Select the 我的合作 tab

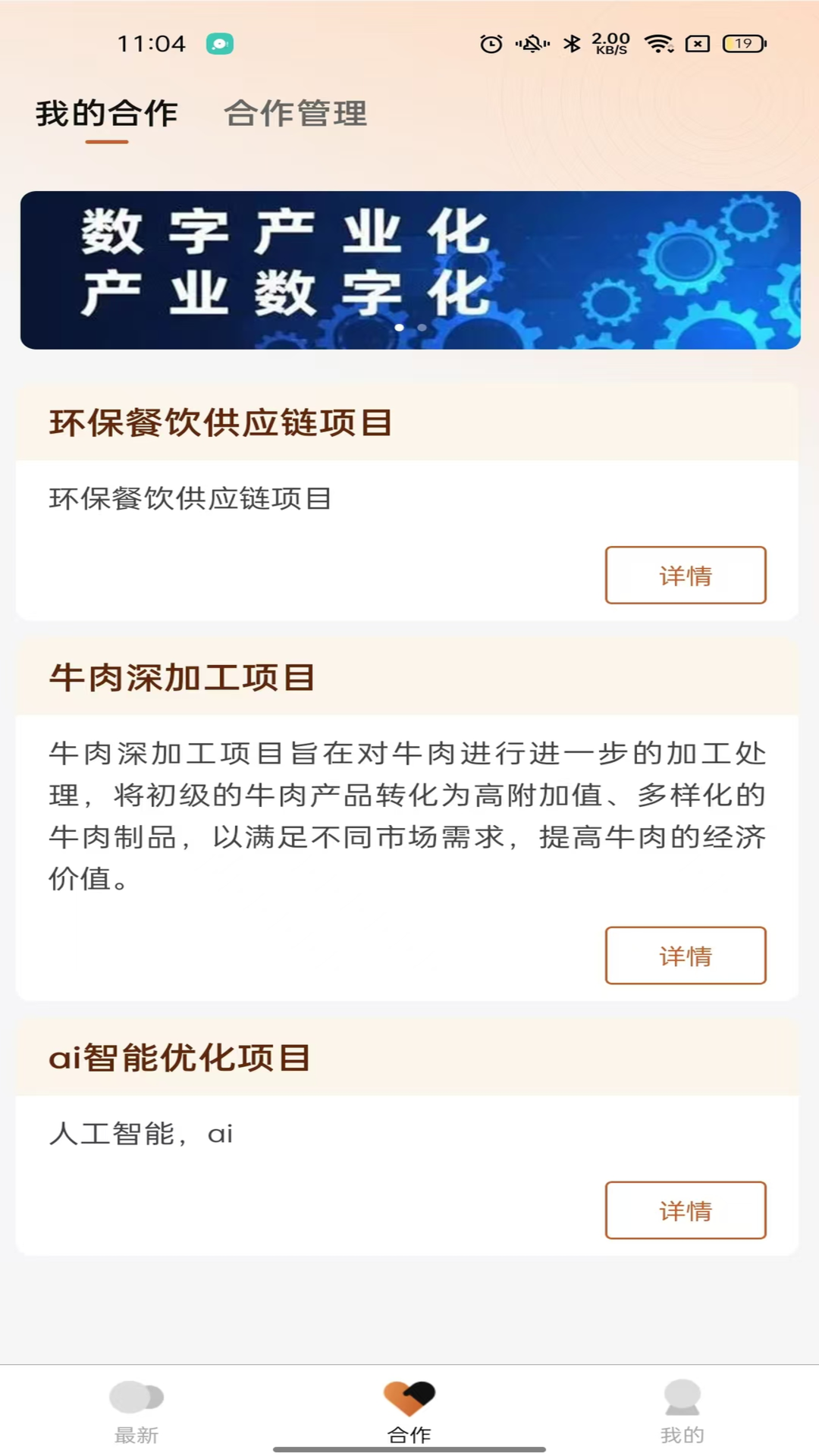tap(107, 115)
